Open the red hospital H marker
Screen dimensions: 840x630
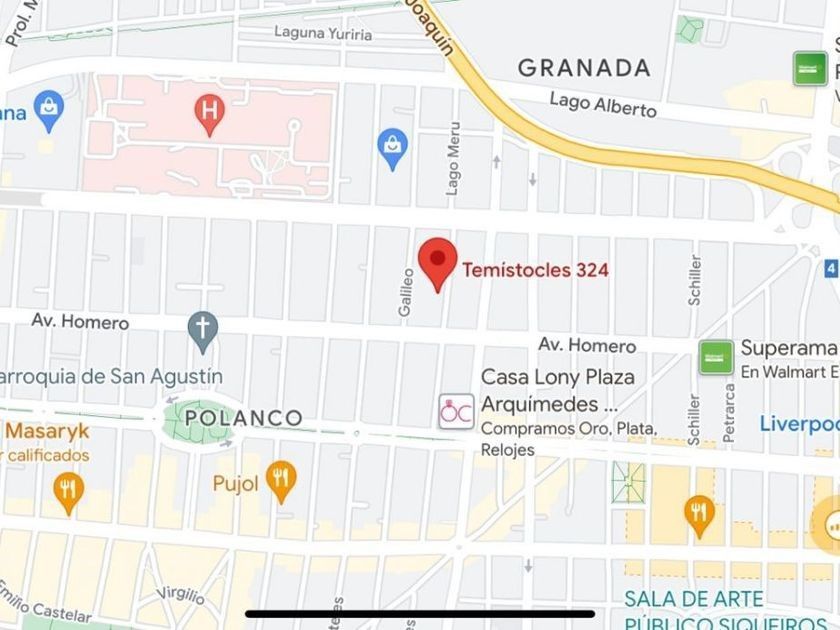click(x=209, y=114)
